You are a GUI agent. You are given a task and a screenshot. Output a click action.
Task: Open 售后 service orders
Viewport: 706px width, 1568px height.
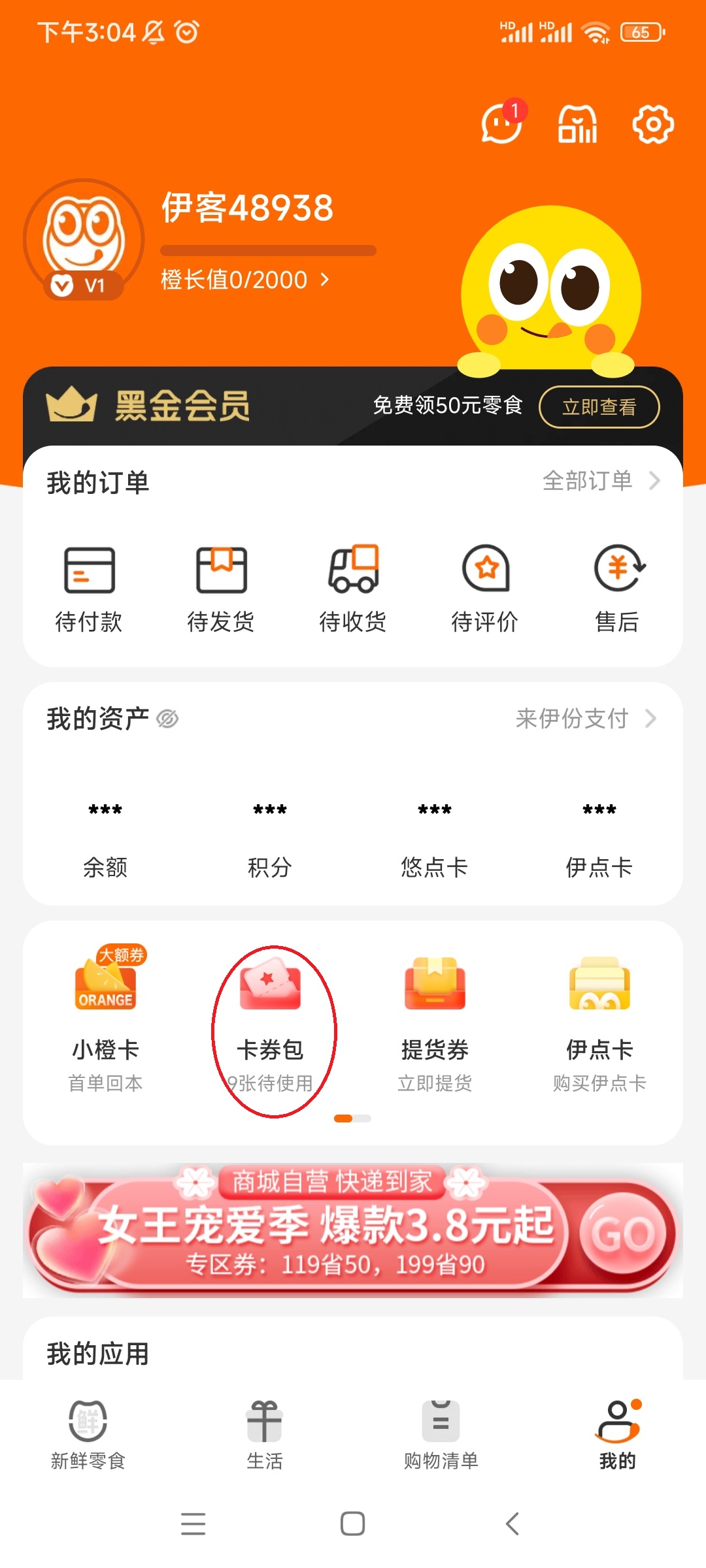point(617,588)
